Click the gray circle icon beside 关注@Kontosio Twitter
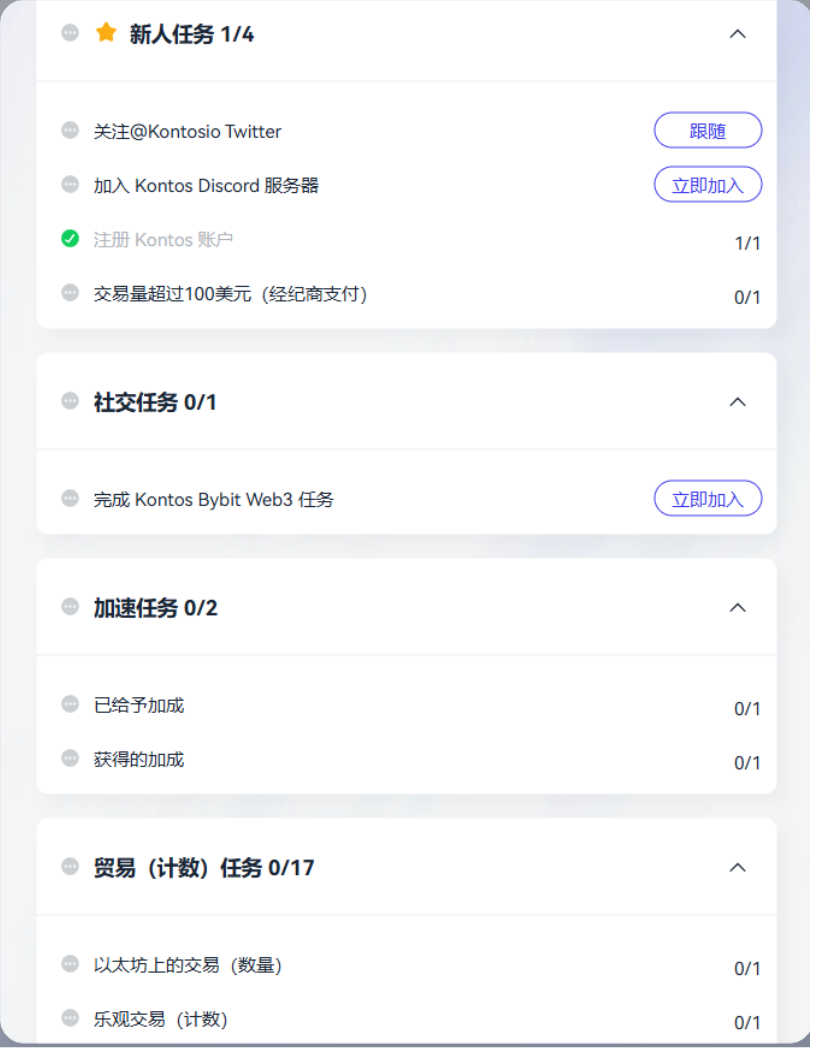 point(68,131)
